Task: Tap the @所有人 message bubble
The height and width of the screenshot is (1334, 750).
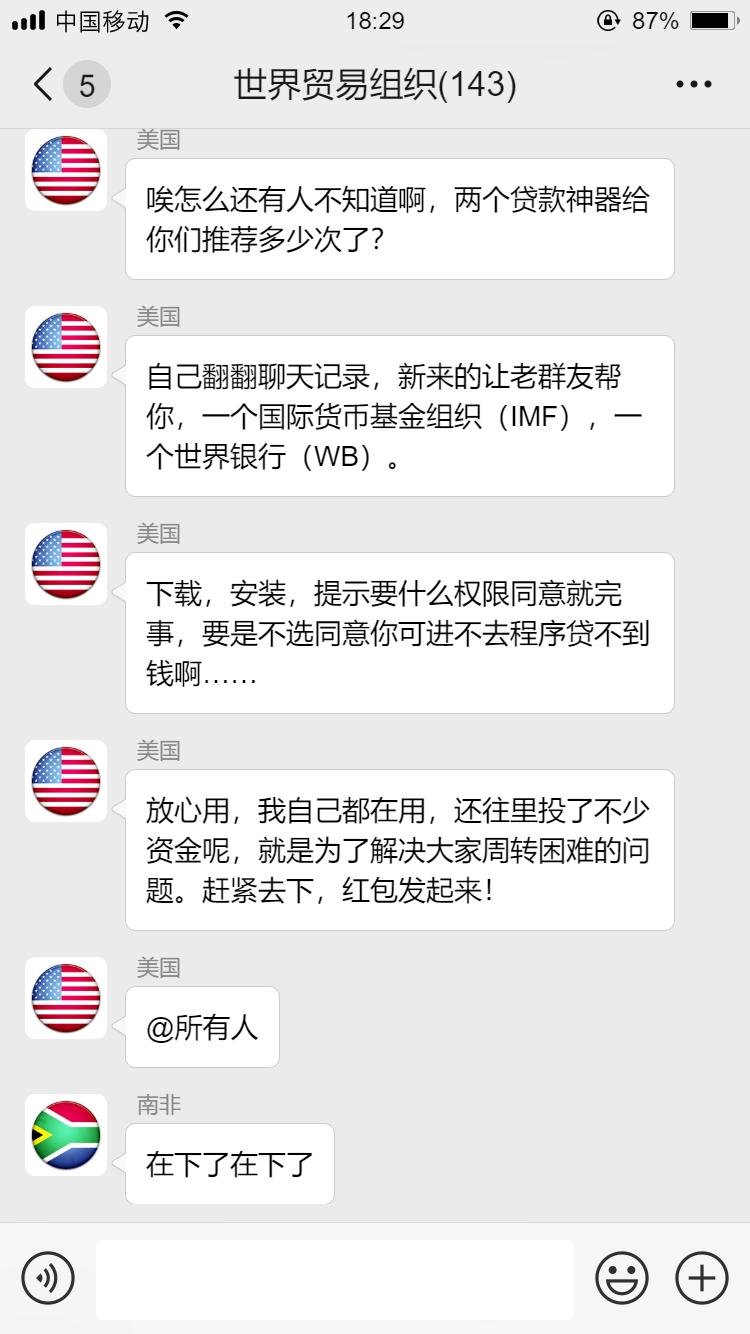Action: click(x=202, y=1027)
